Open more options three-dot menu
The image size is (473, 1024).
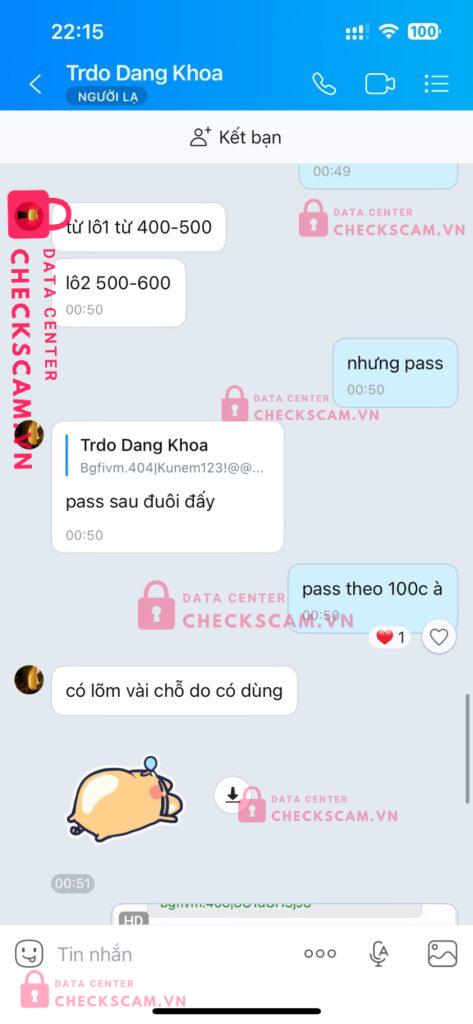pyautogui.click(x=320, y=953)
